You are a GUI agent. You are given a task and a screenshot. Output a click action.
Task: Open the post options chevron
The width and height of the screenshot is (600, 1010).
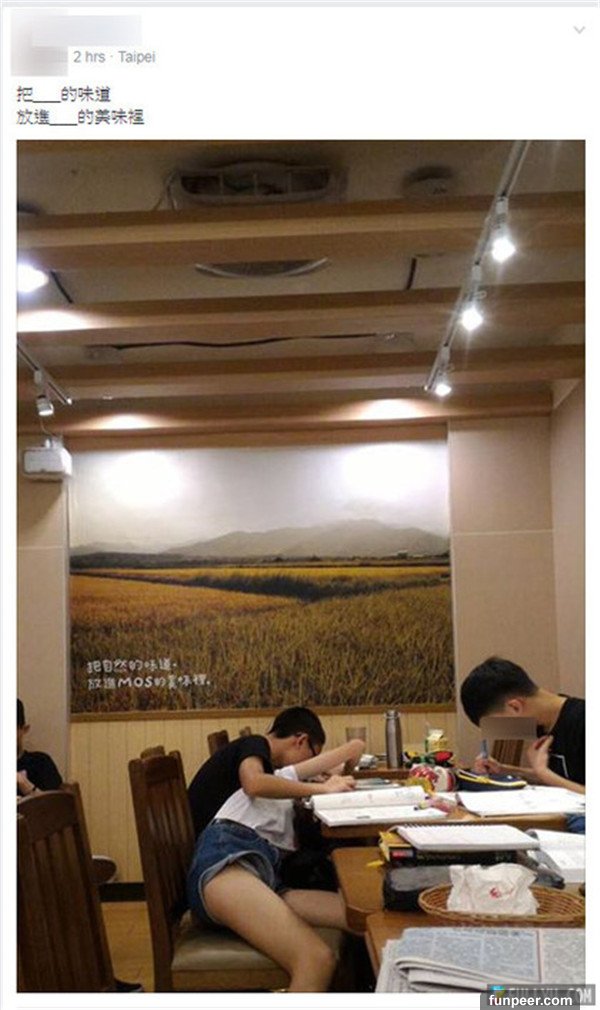(x=578, y=30)
